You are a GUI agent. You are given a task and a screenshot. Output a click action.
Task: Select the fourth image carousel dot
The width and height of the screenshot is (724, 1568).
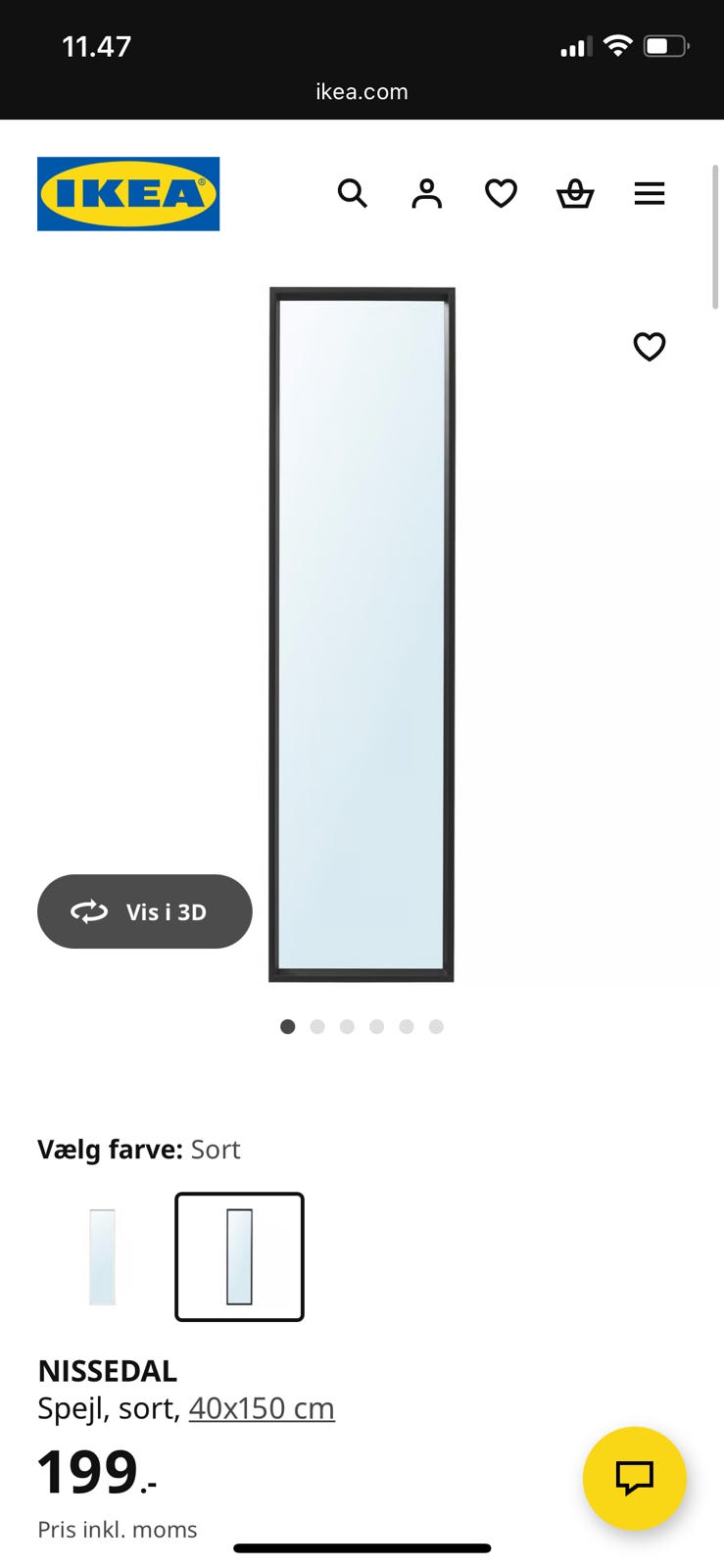click(377, 1026)
